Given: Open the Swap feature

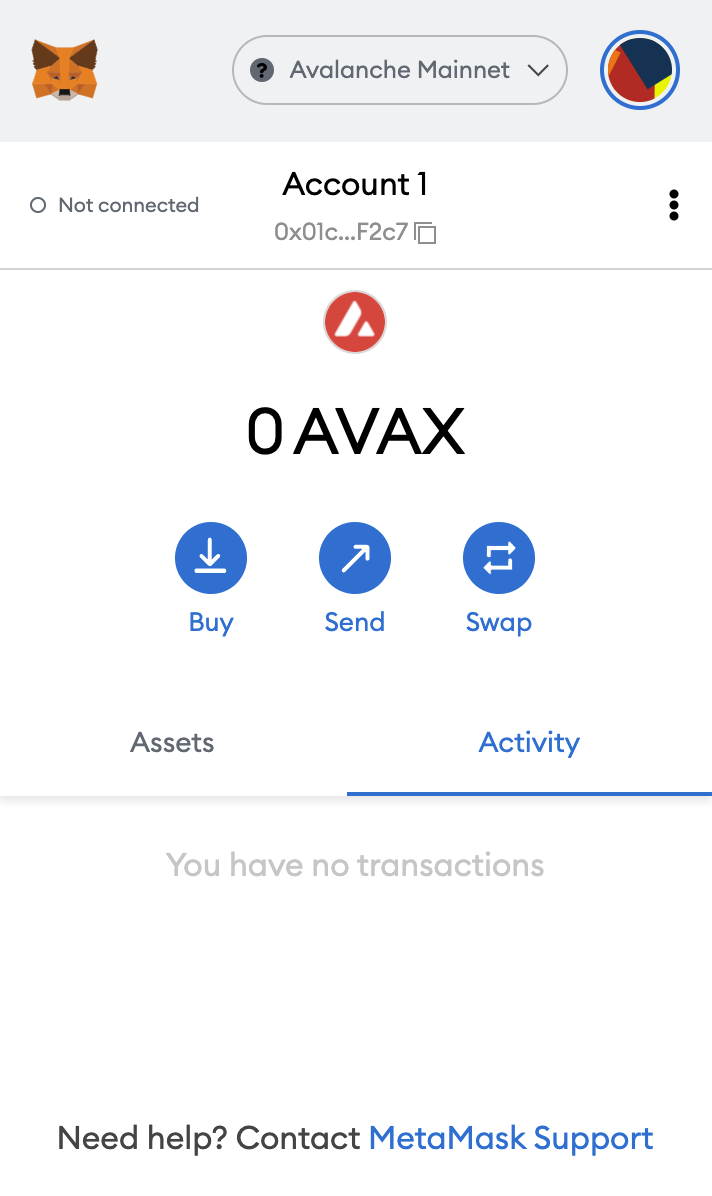Looking at the screenshot, I should 499,559.
